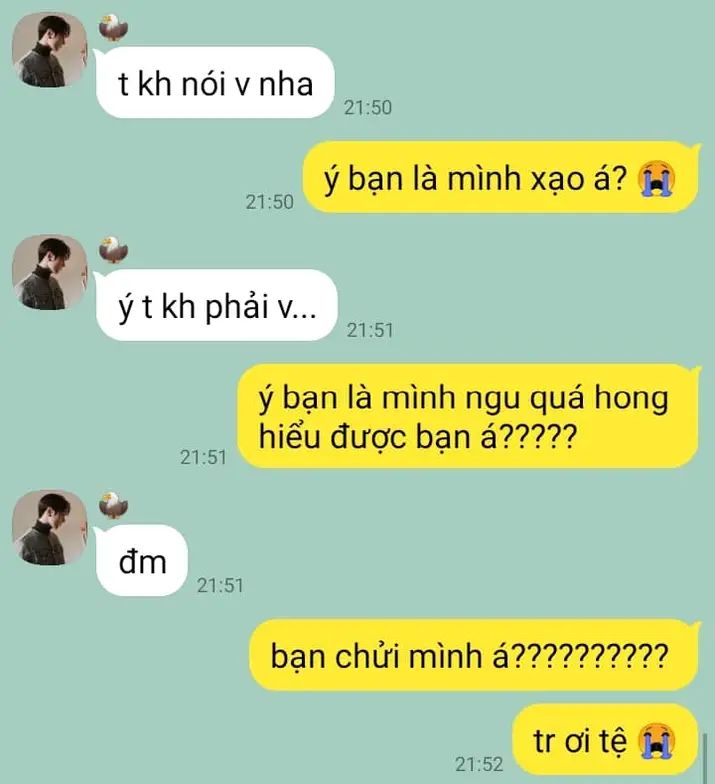The width and height of the screenshot is (715, 784).
Task: Tap the avatar beside "ý t kh phải v..."
Action: click(50, 272)
